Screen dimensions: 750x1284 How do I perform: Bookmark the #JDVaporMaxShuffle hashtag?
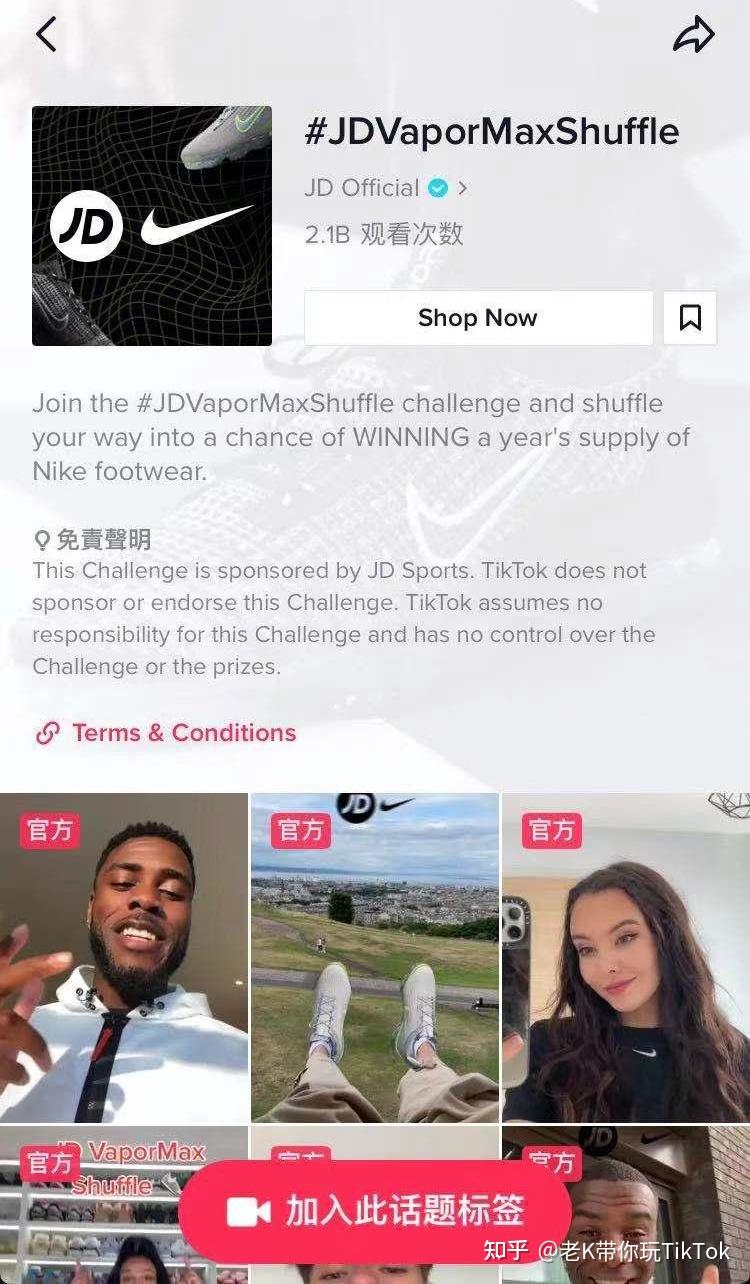(690, 318)
